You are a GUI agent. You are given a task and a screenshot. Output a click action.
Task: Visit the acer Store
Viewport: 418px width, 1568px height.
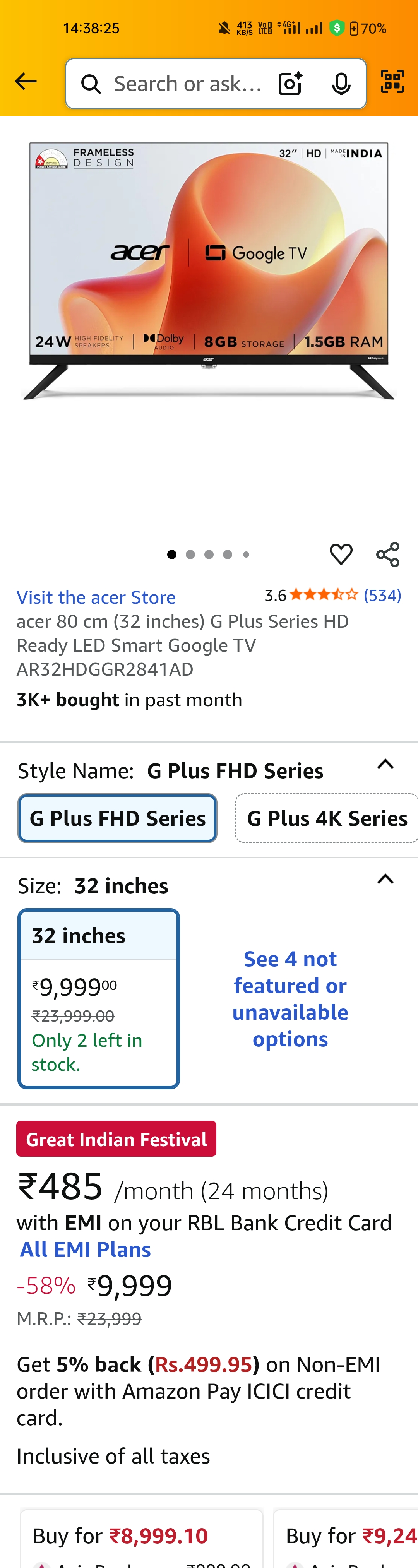coord(96,597)
